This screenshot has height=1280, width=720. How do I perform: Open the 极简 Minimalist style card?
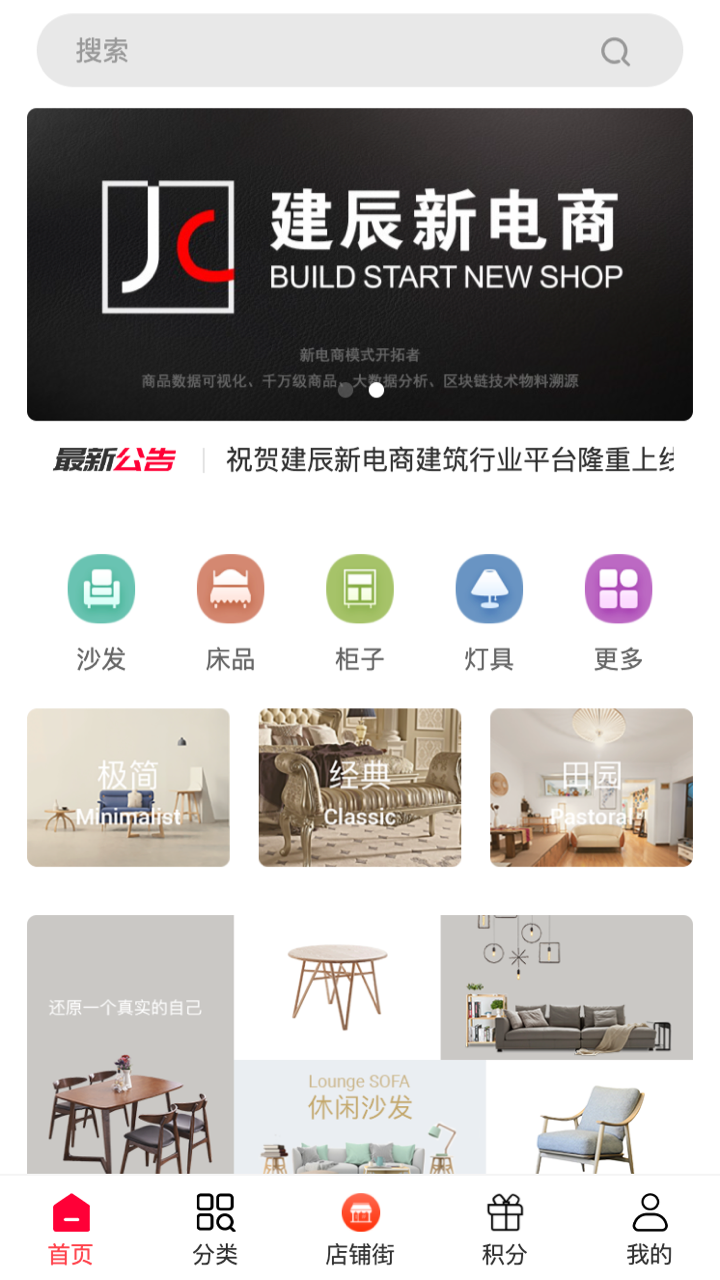128,788
